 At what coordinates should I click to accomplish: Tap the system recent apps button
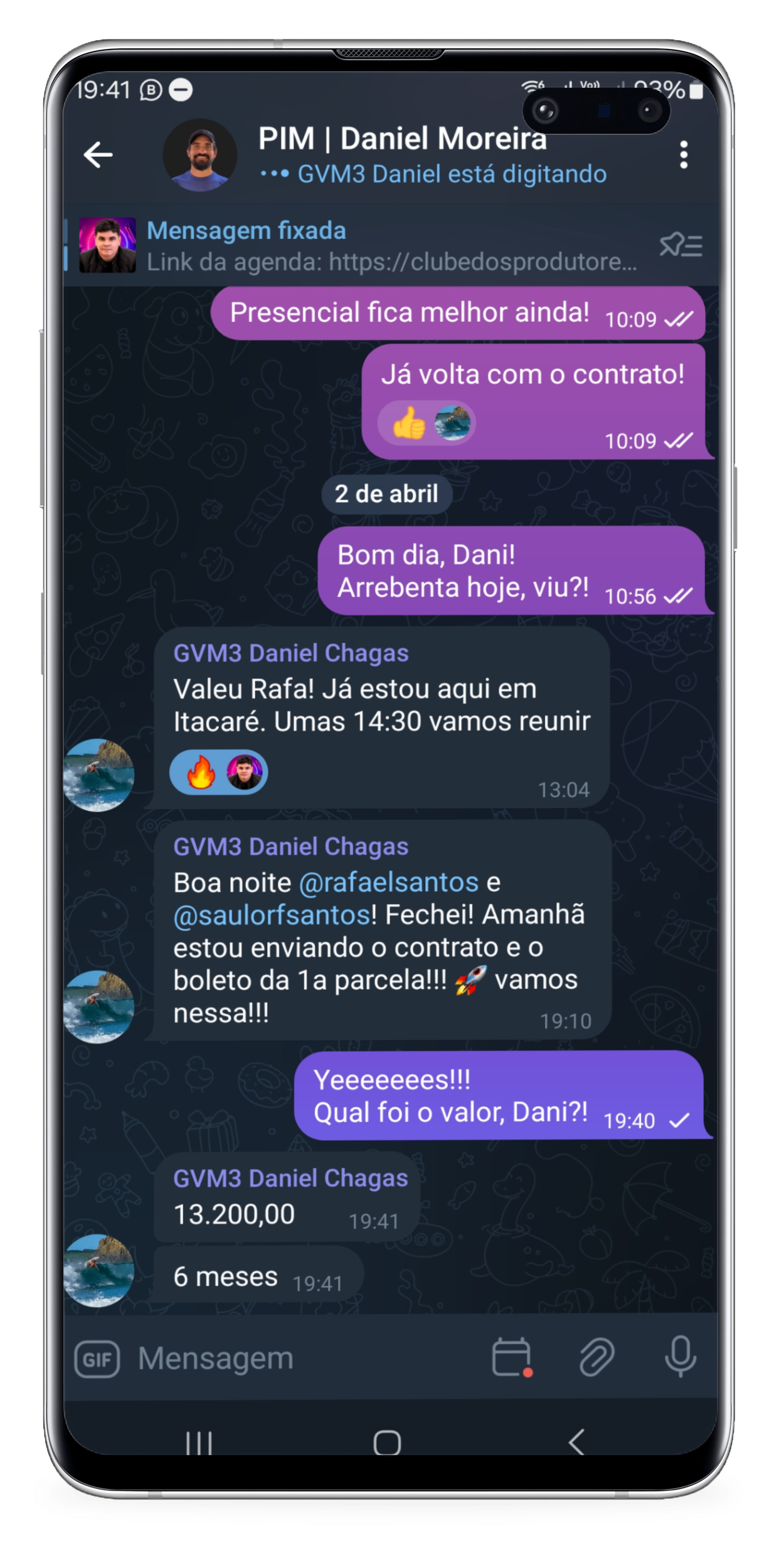coord(199,1443)
